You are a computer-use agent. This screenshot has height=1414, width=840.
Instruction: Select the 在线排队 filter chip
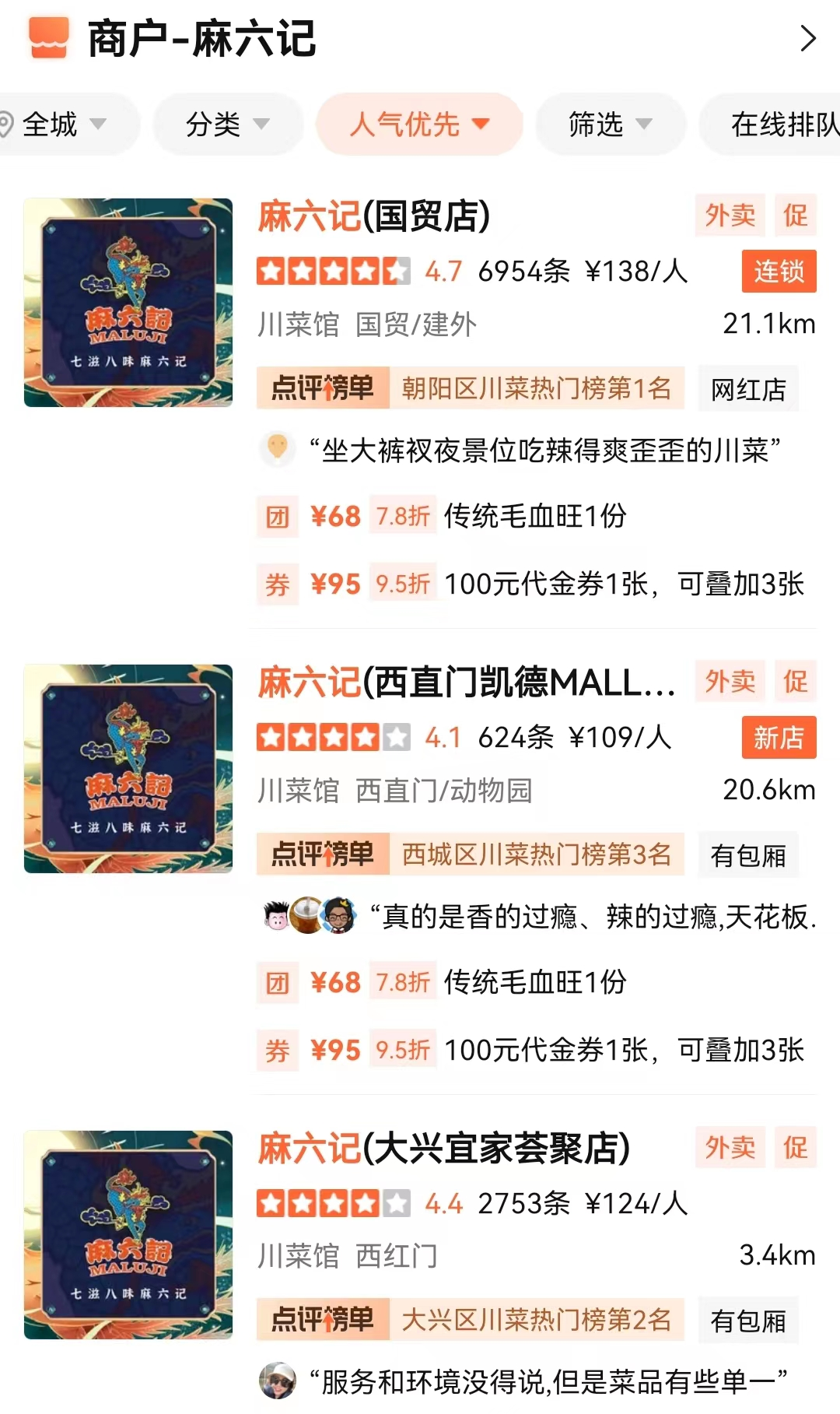[770, 124]
